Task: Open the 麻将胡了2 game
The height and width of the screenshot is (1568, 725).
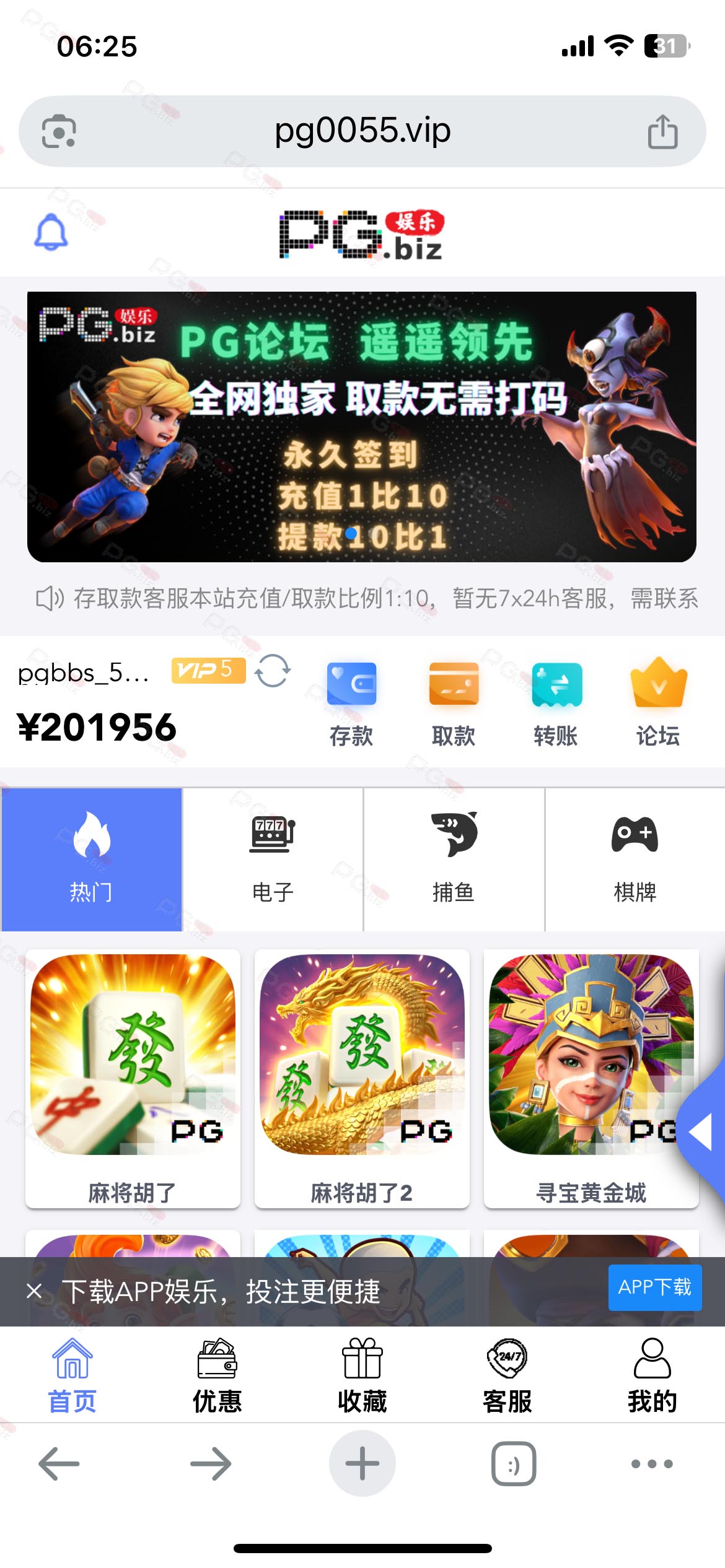Action: (x=362, y=1078)
